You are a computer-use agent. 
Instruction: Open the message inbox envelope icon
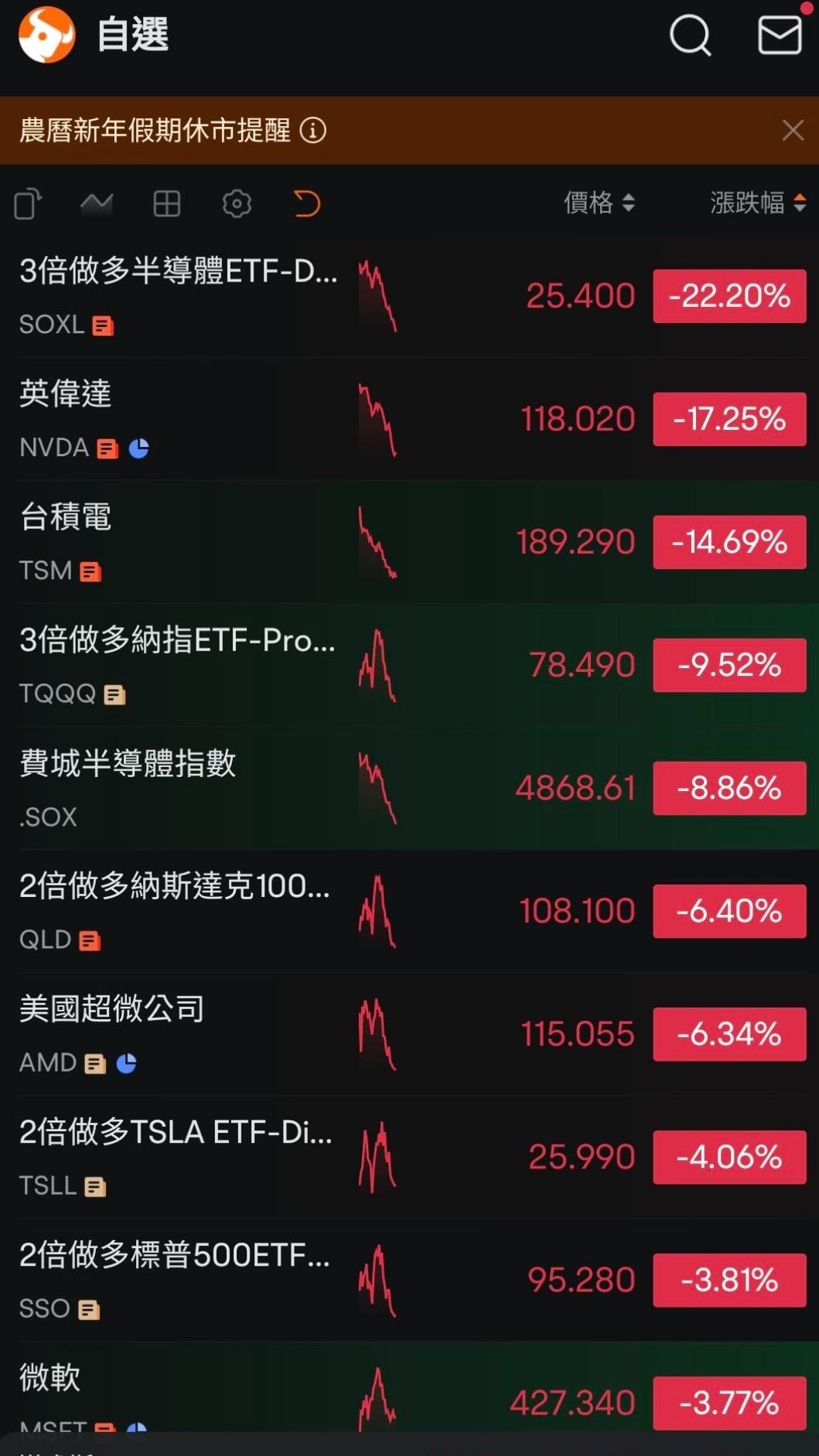click(x=780, y=35)
